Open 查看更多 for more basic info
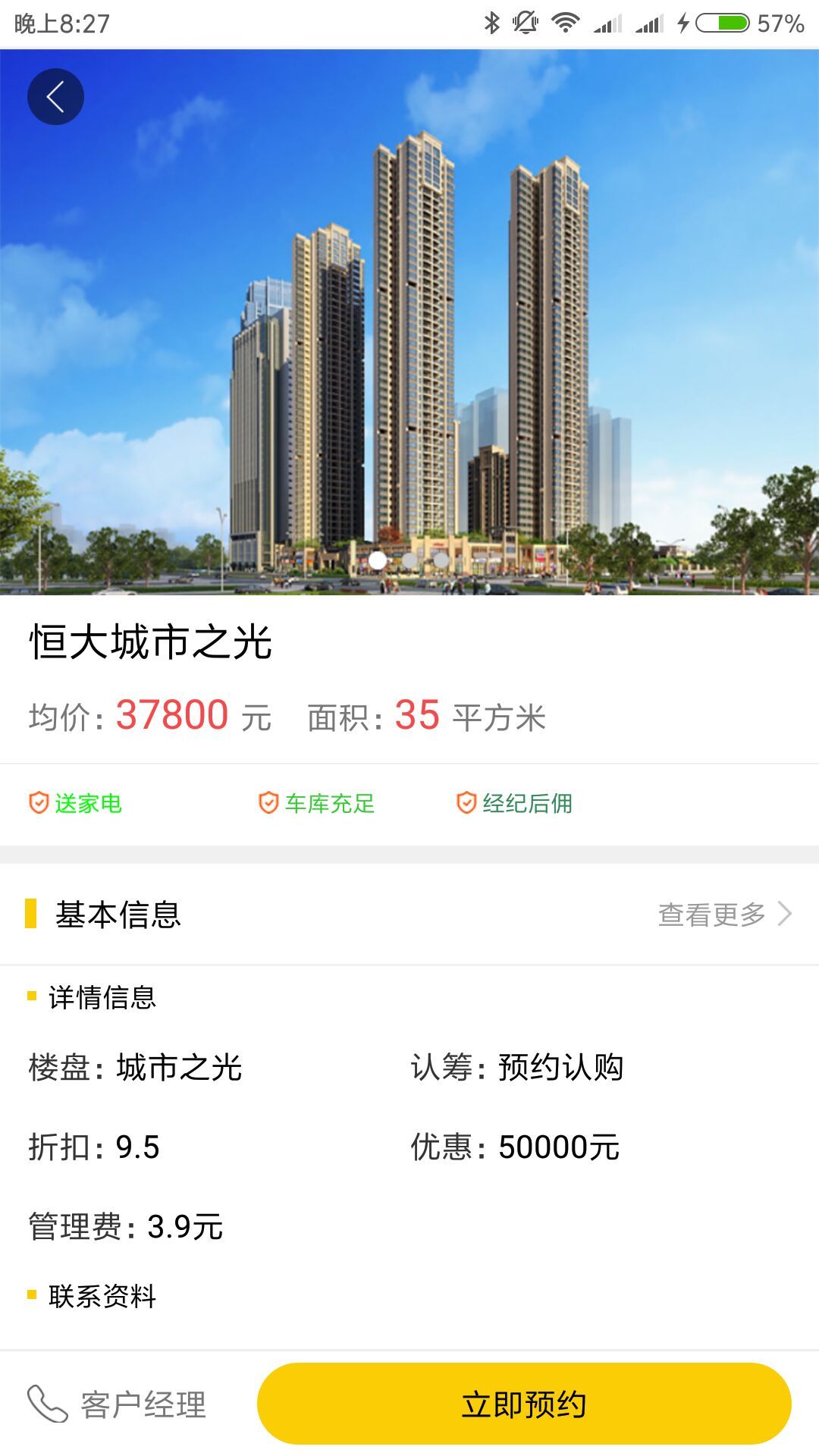Image resolution: width=819 pixels, height=1456 pixels. point(723,915)
